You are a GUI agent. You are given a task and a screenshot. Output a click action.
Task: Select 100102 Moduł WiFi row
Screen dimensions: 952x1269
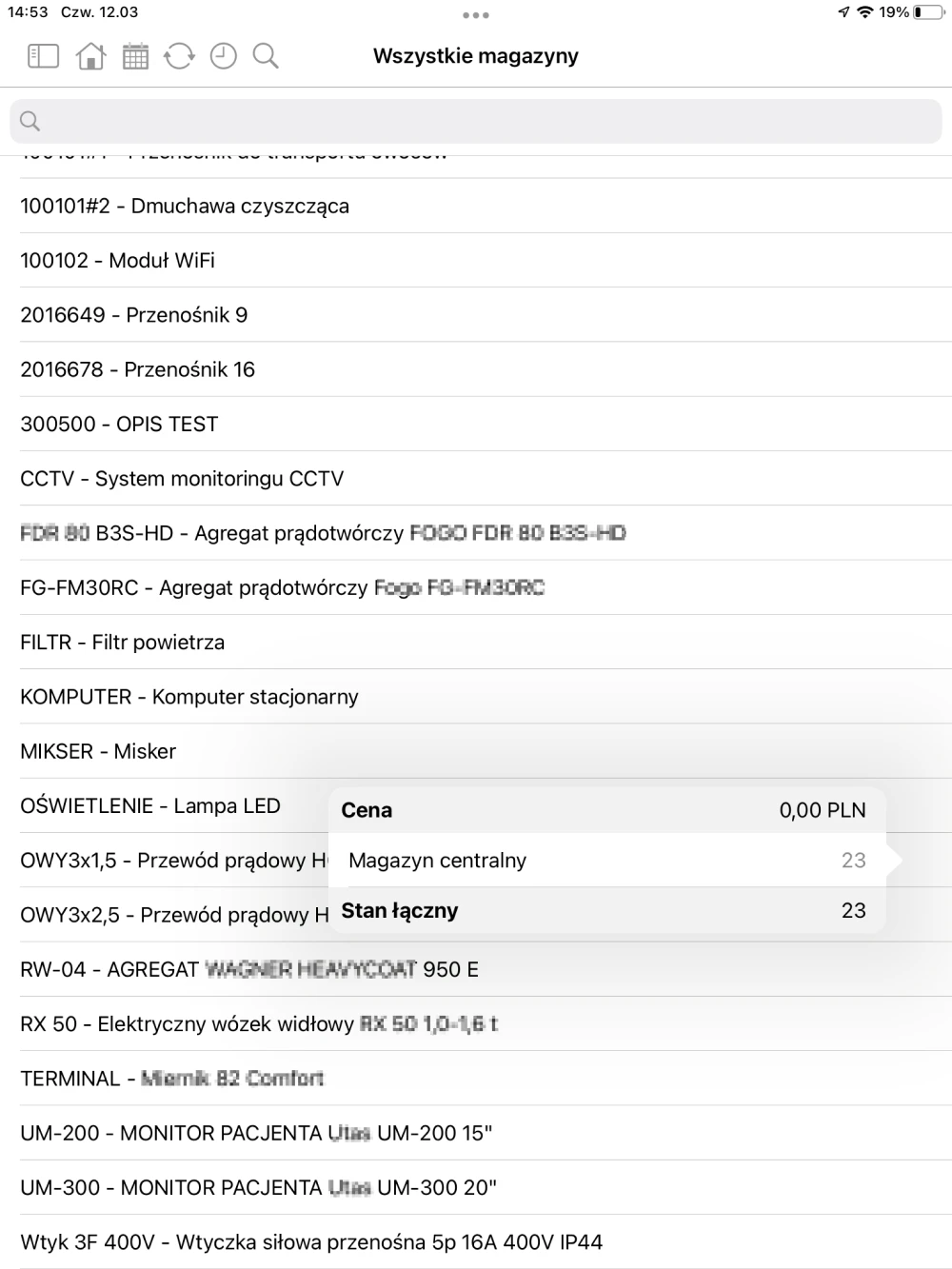tap(118, 260)
